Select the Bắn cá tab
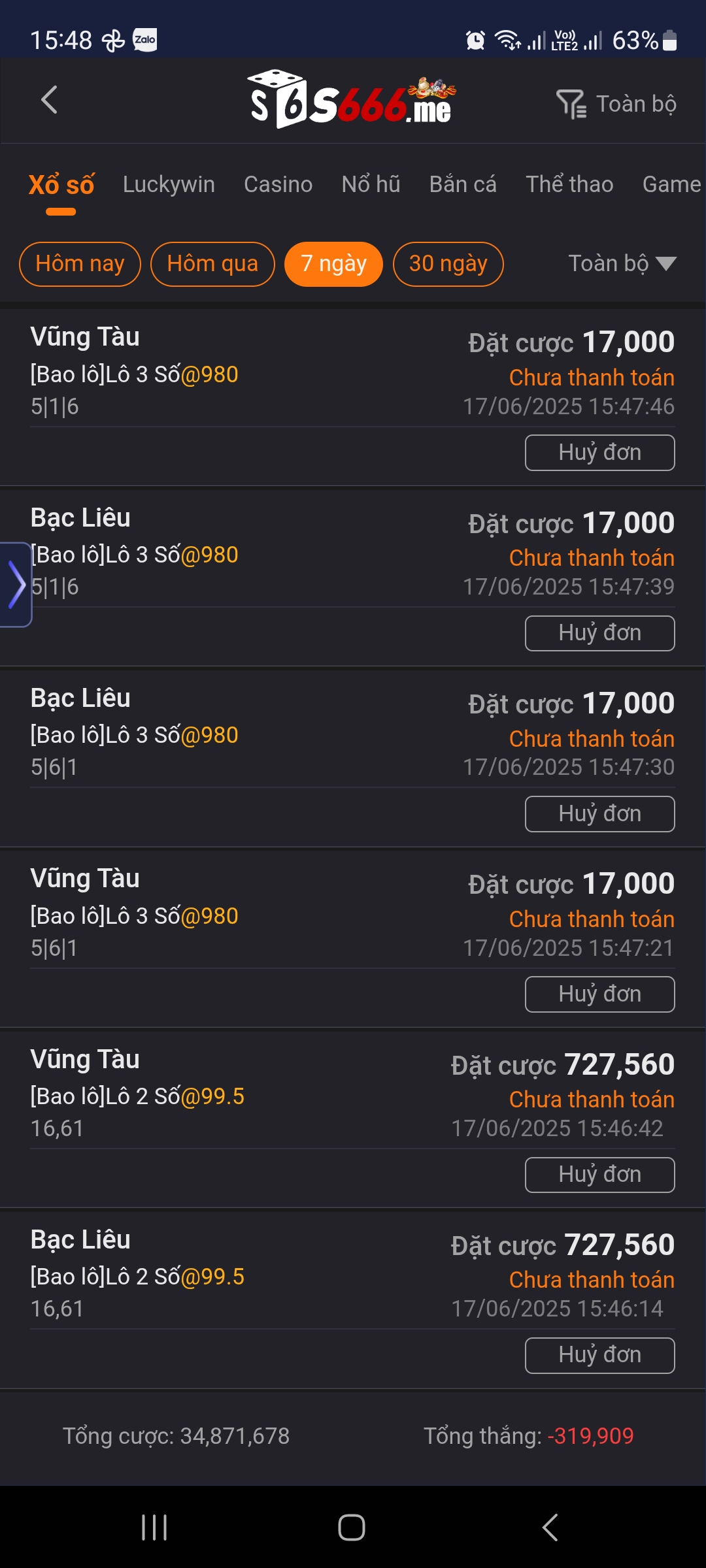Image resolution: width=706 pixels, height=1568 pixels. 463,184
